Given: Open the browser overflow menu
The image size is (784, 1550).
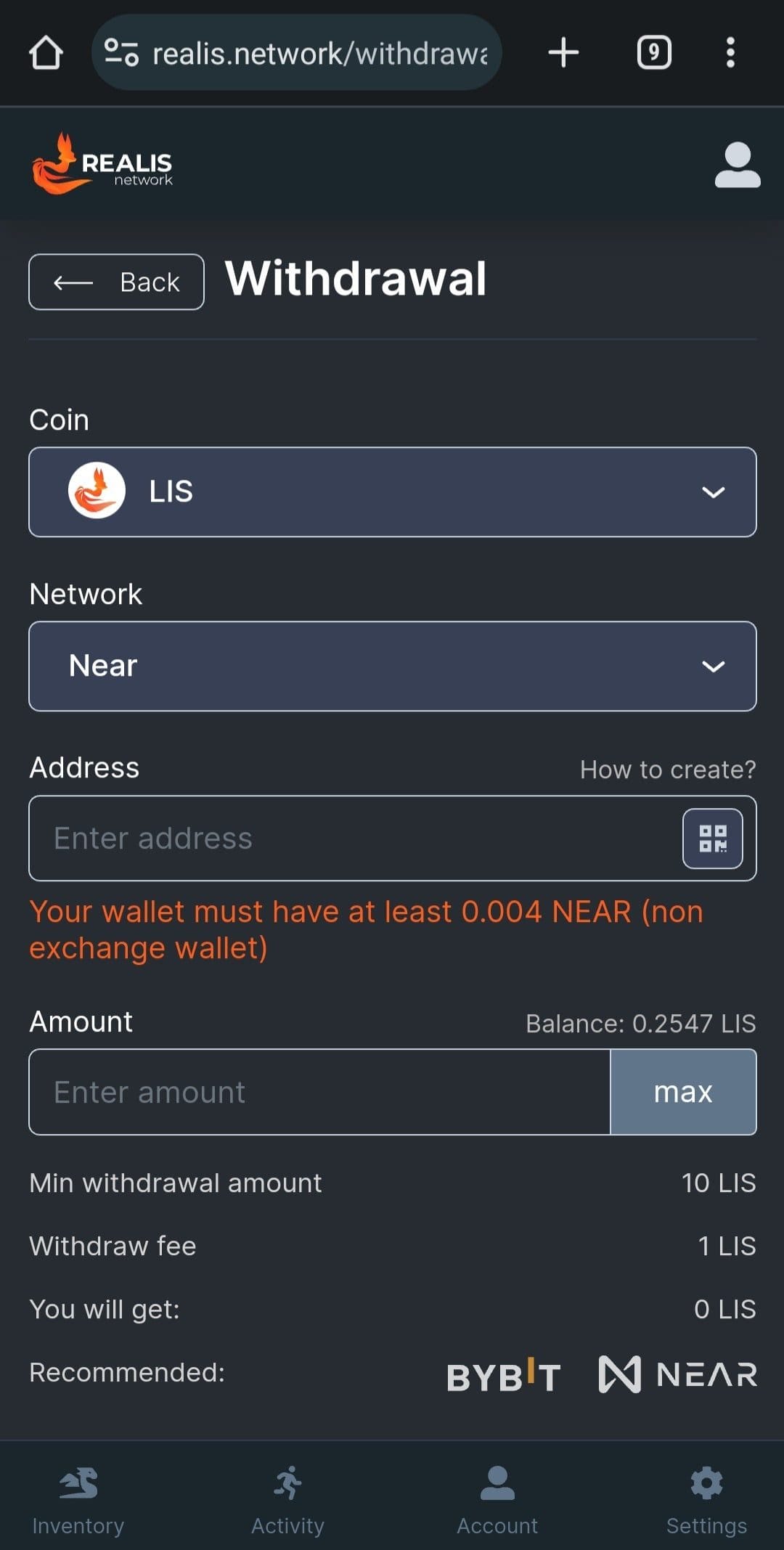Looking at the screenshot, I should pos(730,53).
